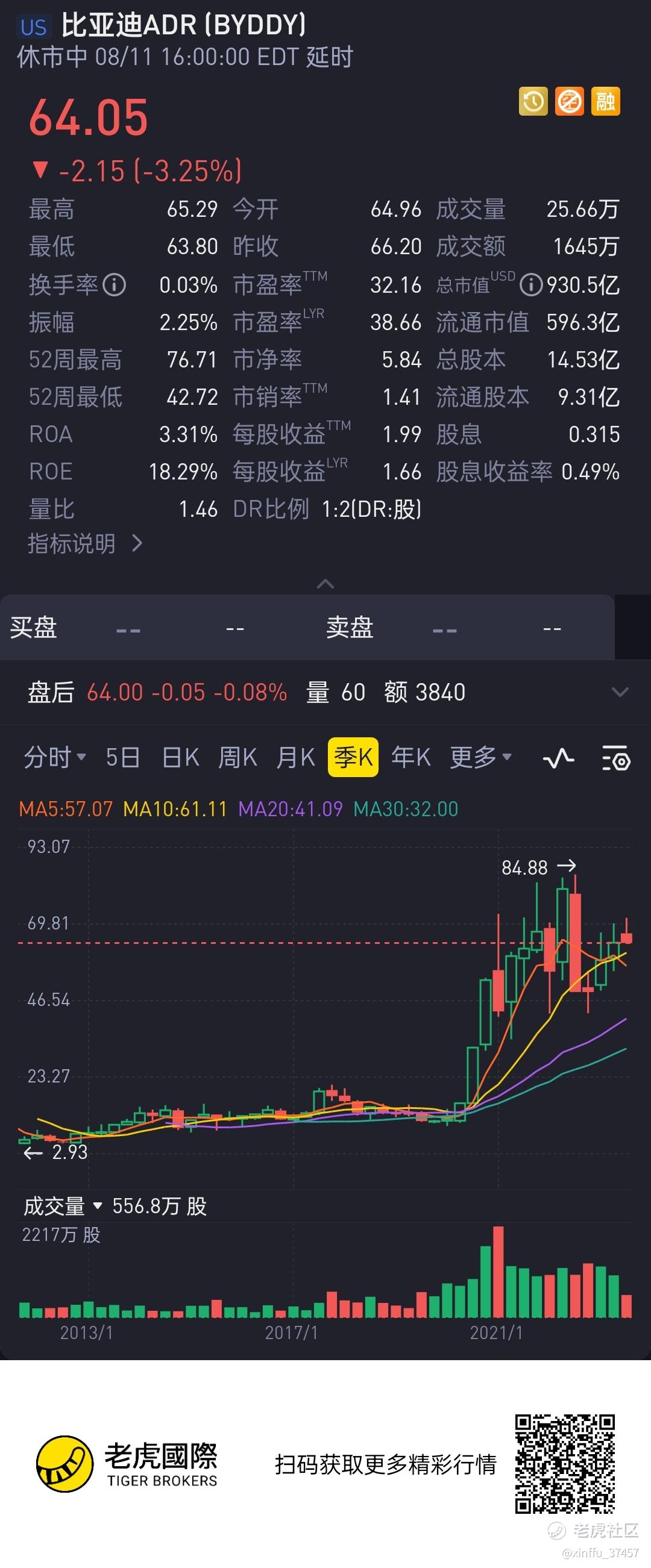Collapse the stock metrics panel
The height and width of the screenshot is (1568, 651).
(x=326, y=584)
